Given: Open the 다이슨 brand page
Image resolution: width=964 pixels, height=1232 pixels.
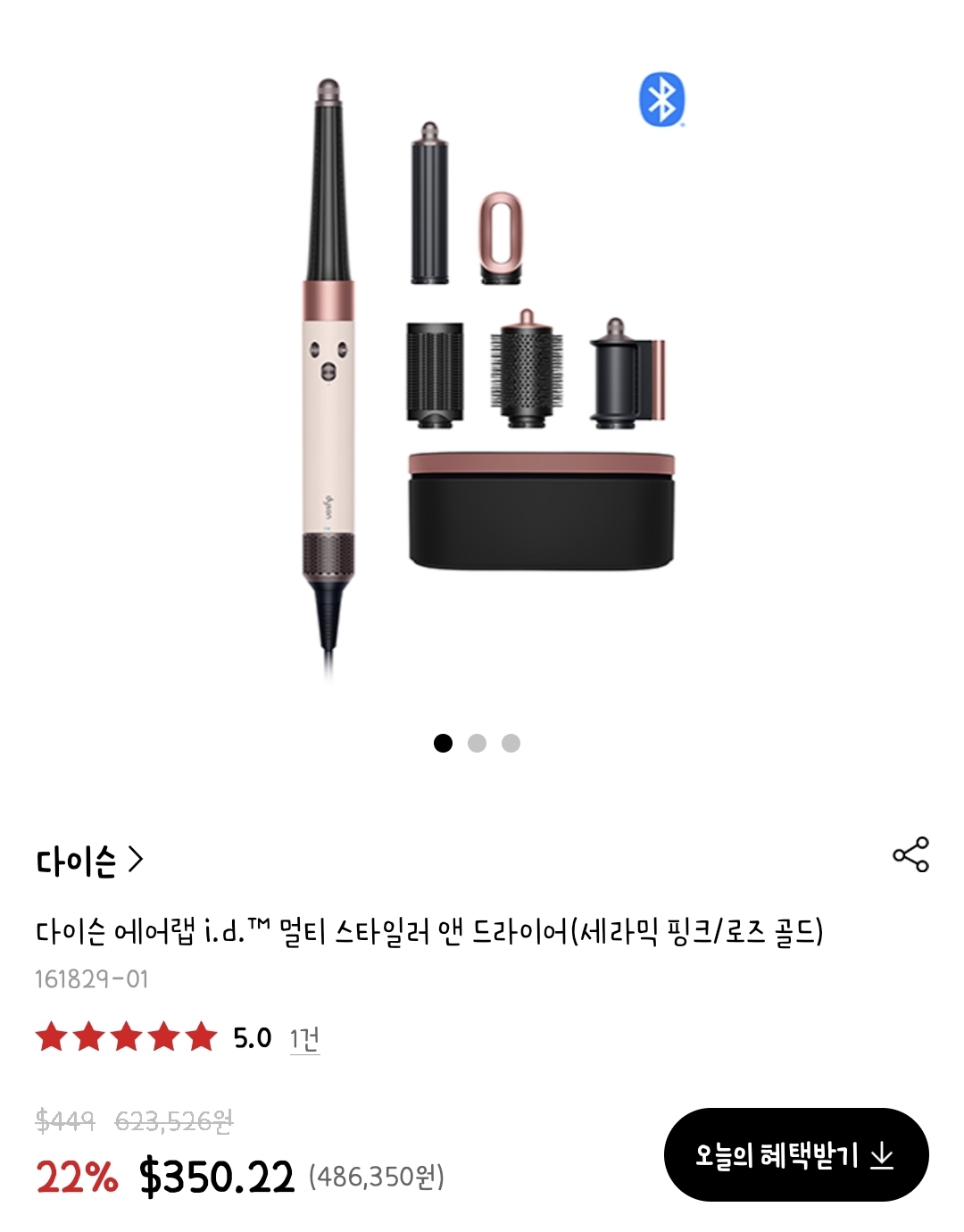Looking at the screenshot, I should click(x=89, y=861).
